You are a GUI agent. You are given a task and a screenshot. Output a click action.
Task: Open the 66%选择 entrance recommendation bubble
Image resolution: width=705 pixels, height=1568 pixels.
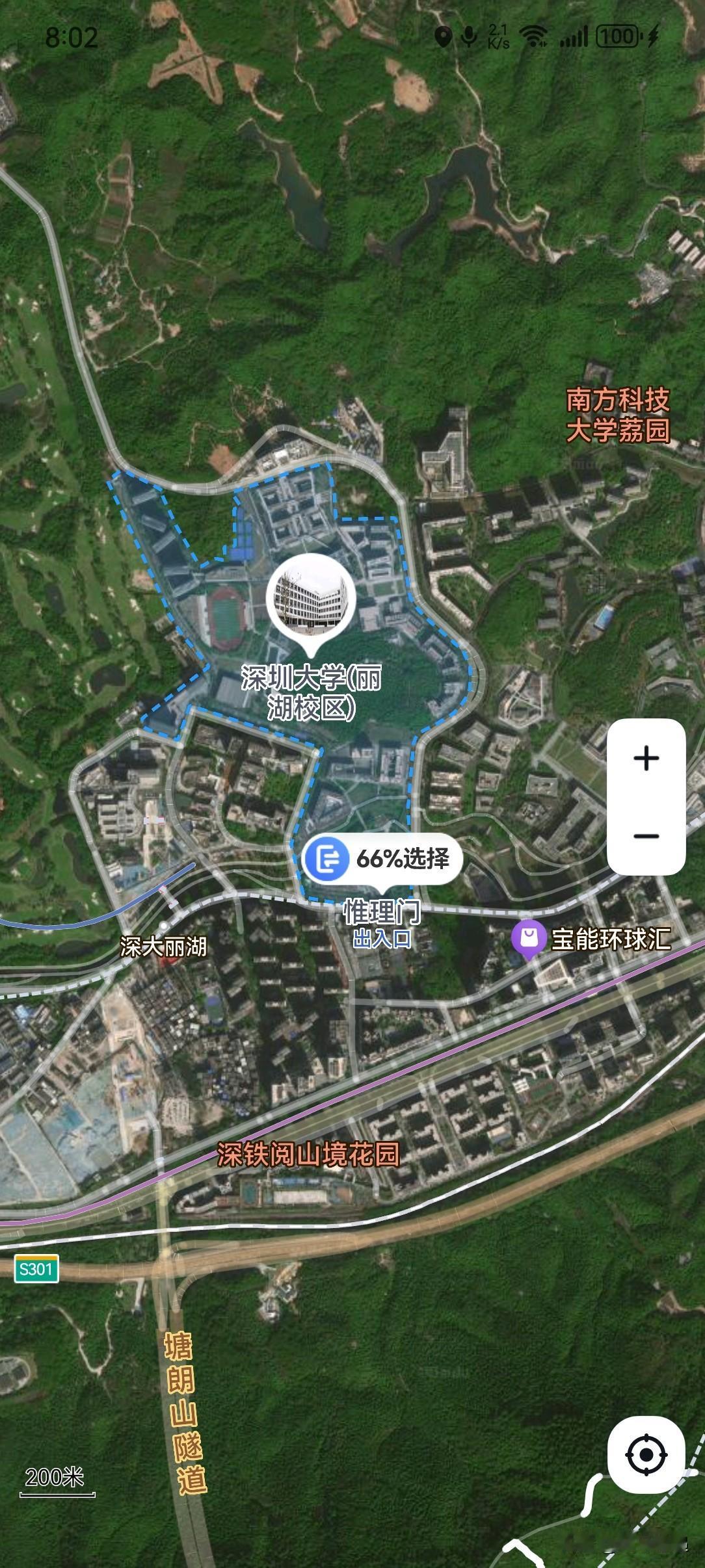tap(382, 857)
